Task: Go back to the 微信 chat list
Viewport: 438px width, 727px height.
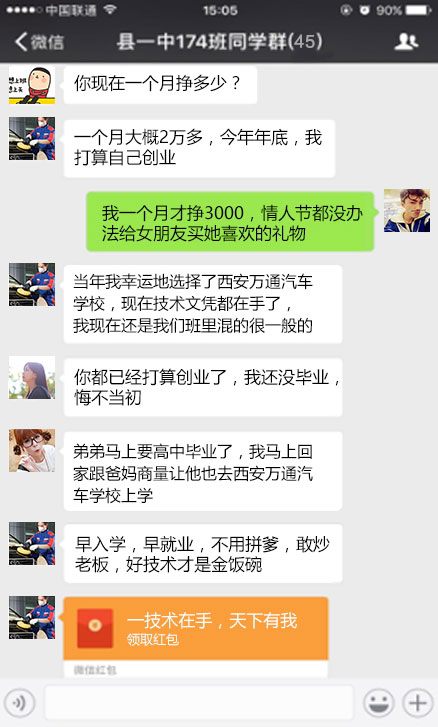Action: [x=39, y=42]
